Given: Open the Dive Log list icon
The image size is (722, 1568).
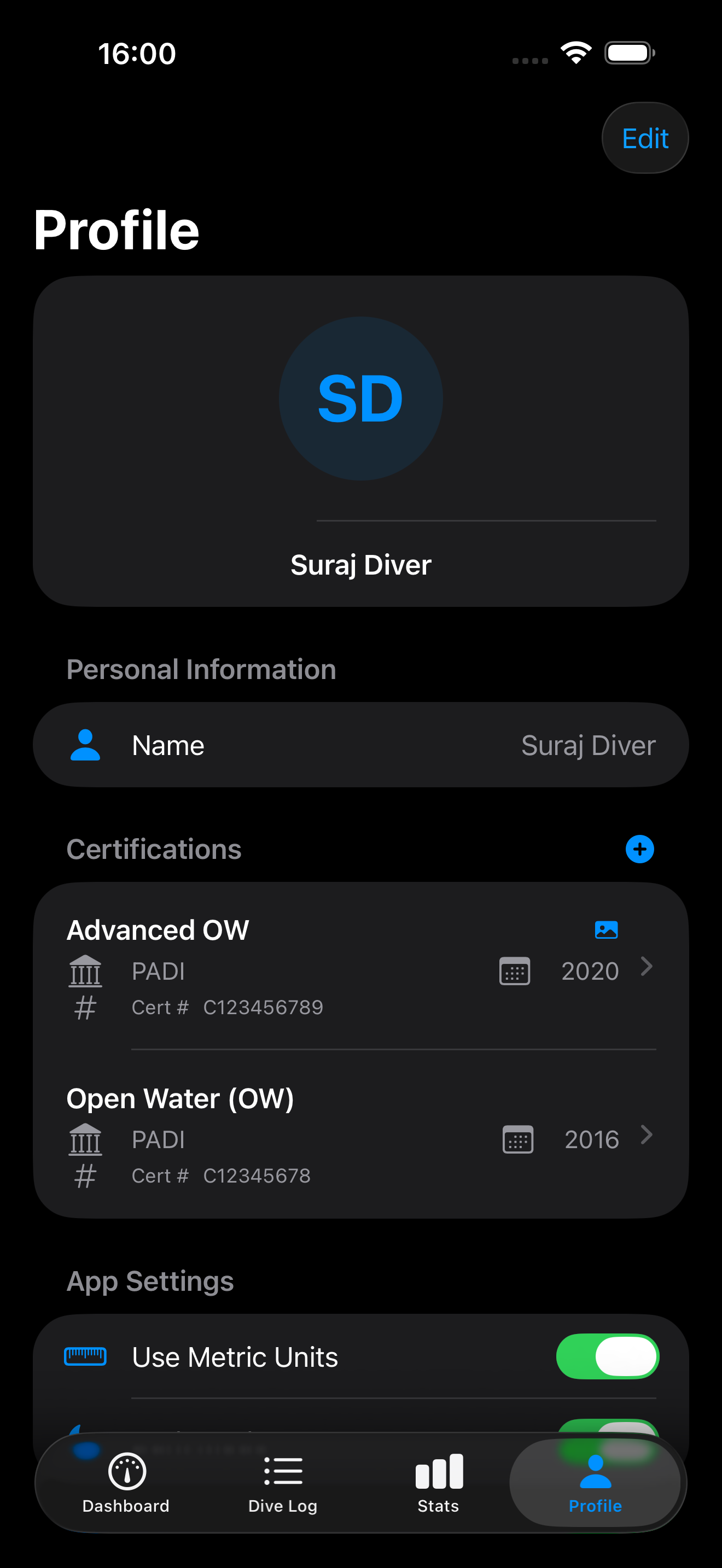Looking at the screenshot, I should (282, 1472).
